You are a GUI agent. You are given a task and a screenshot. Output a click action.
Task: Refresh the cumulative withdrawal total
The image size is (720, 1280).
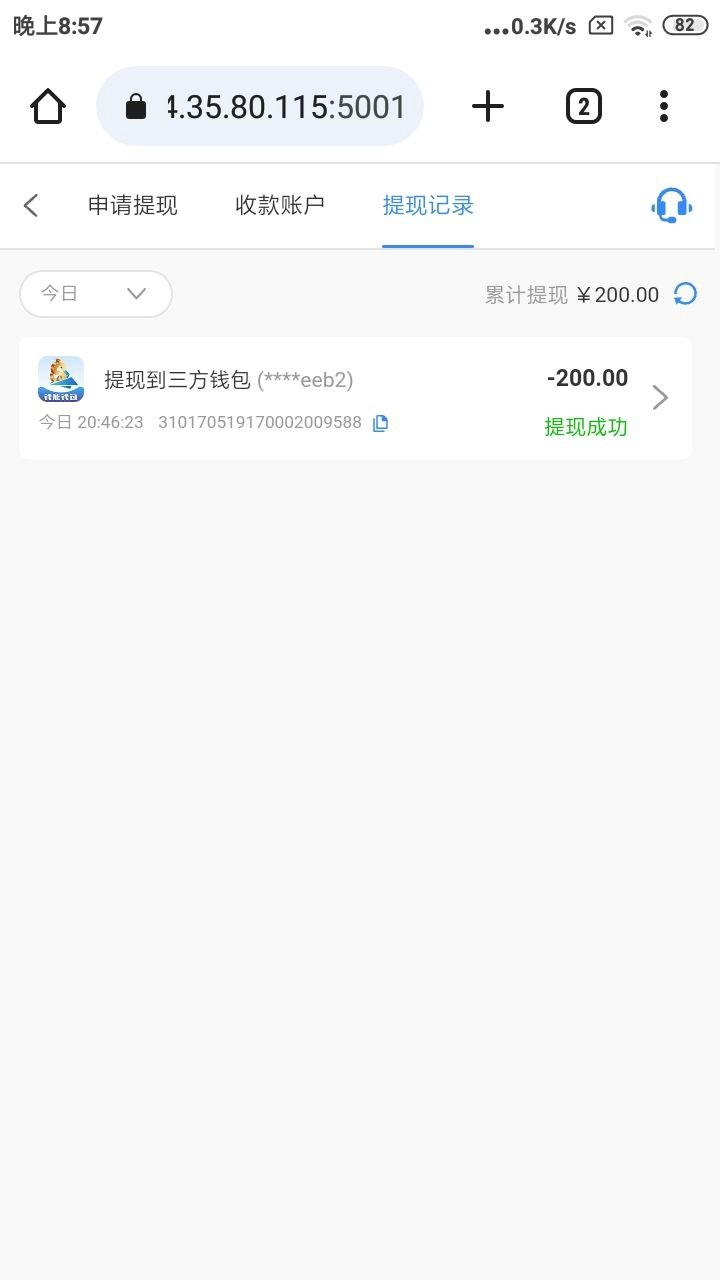click(x=685, y=294)
